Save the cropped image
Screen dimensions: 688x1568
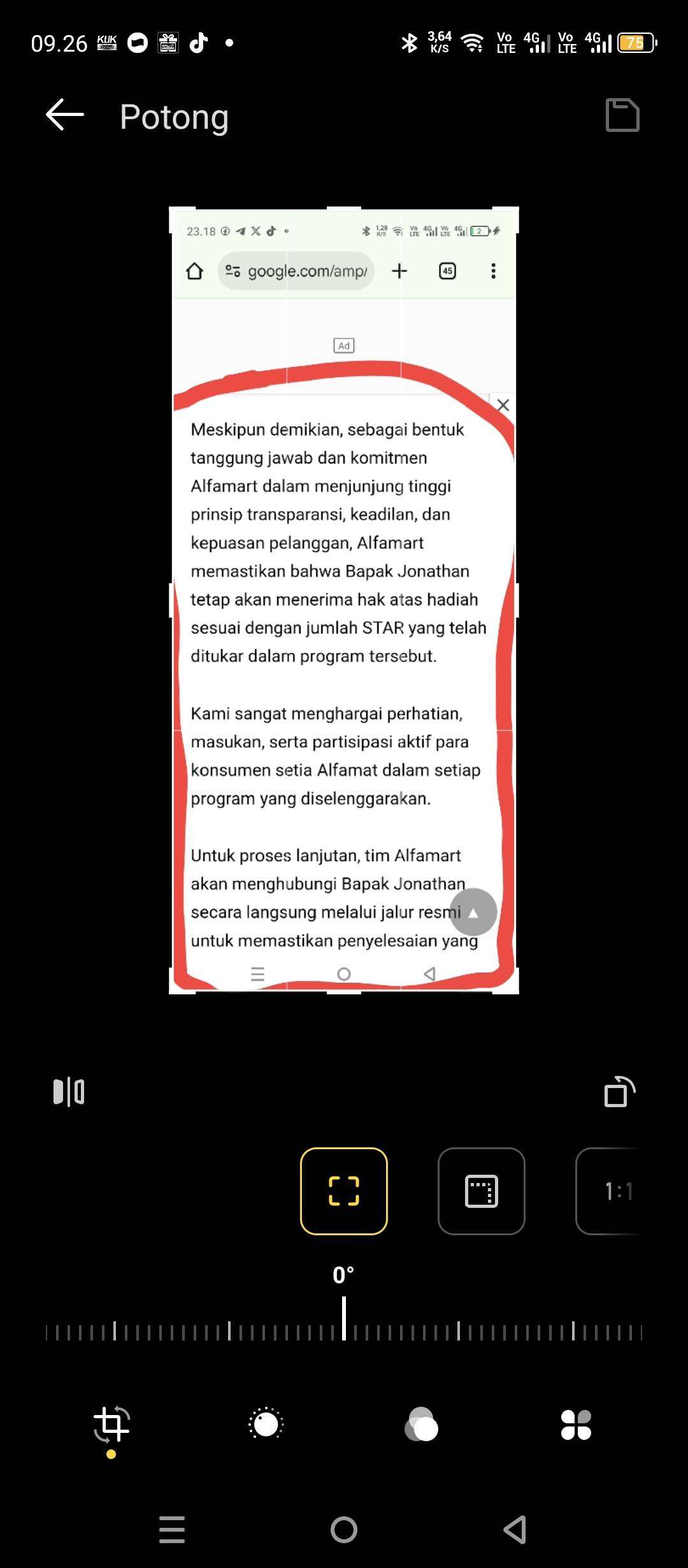(x=622, y=115)
